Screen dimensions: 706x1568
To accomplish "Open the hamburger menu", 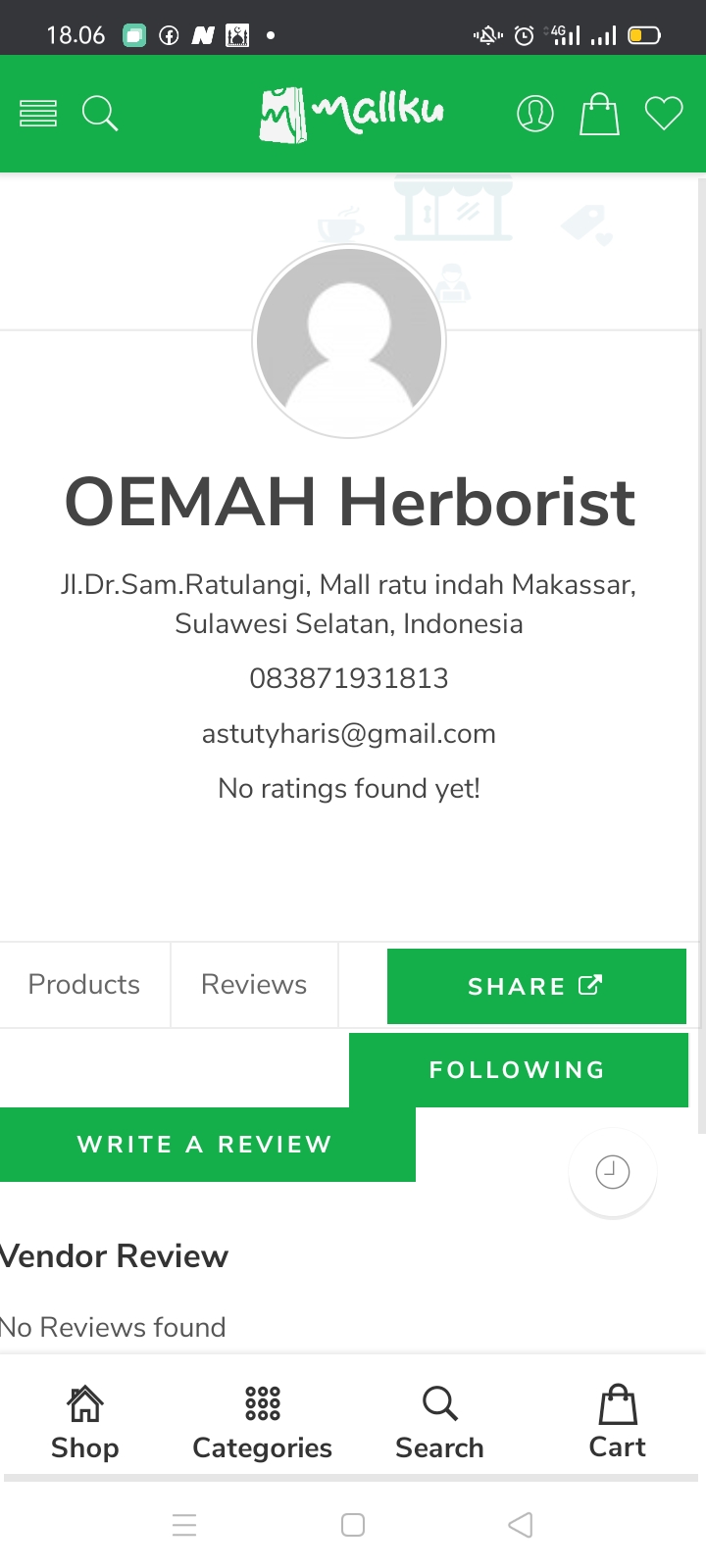I will [x=38, y=114].
